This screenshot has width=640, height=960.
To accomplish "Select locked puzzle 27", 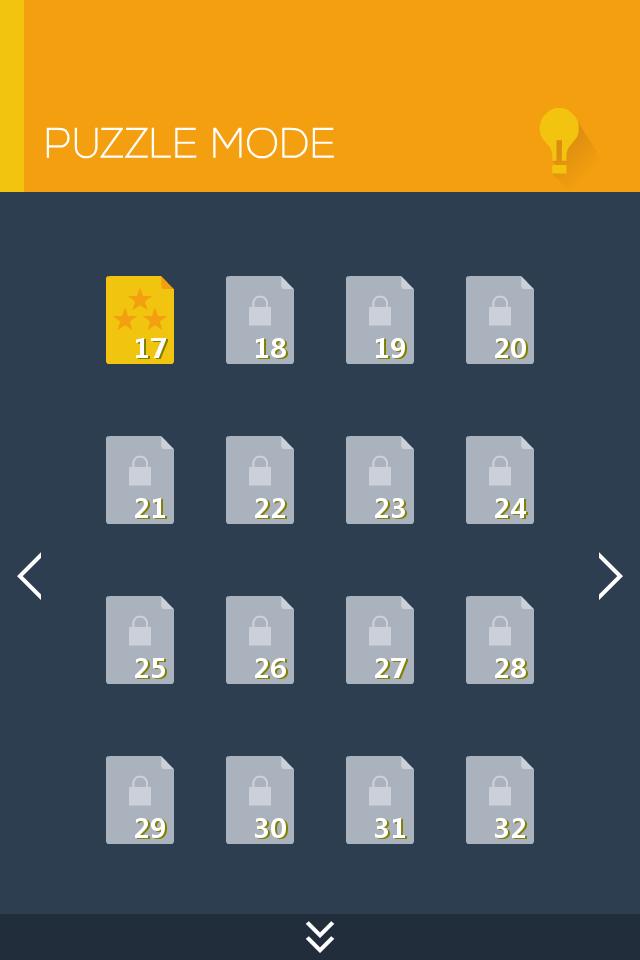I will point(380,640).
